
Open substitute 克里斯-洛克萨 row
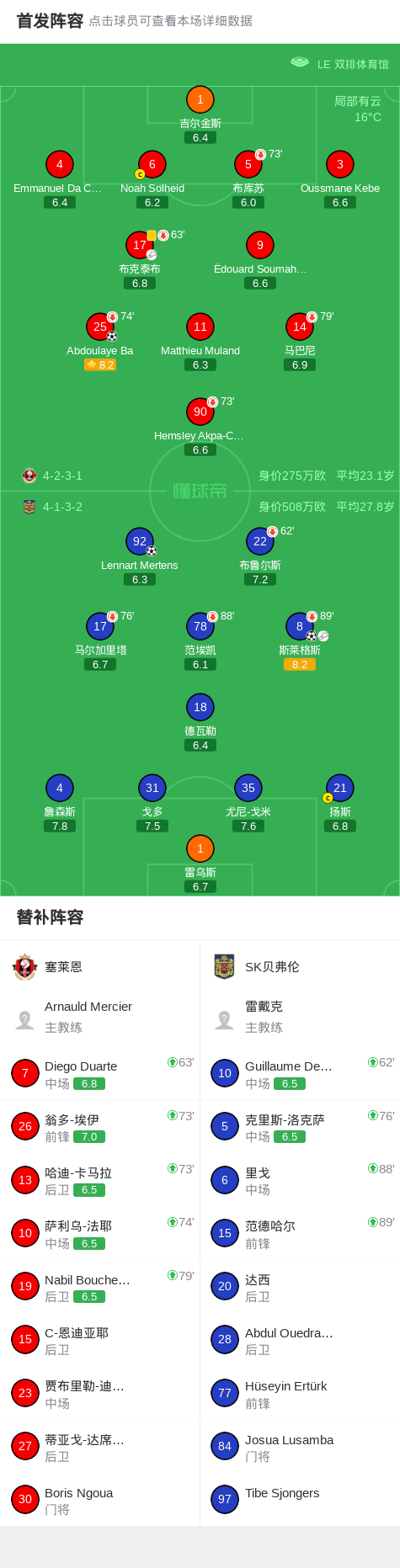(300, 1126)
